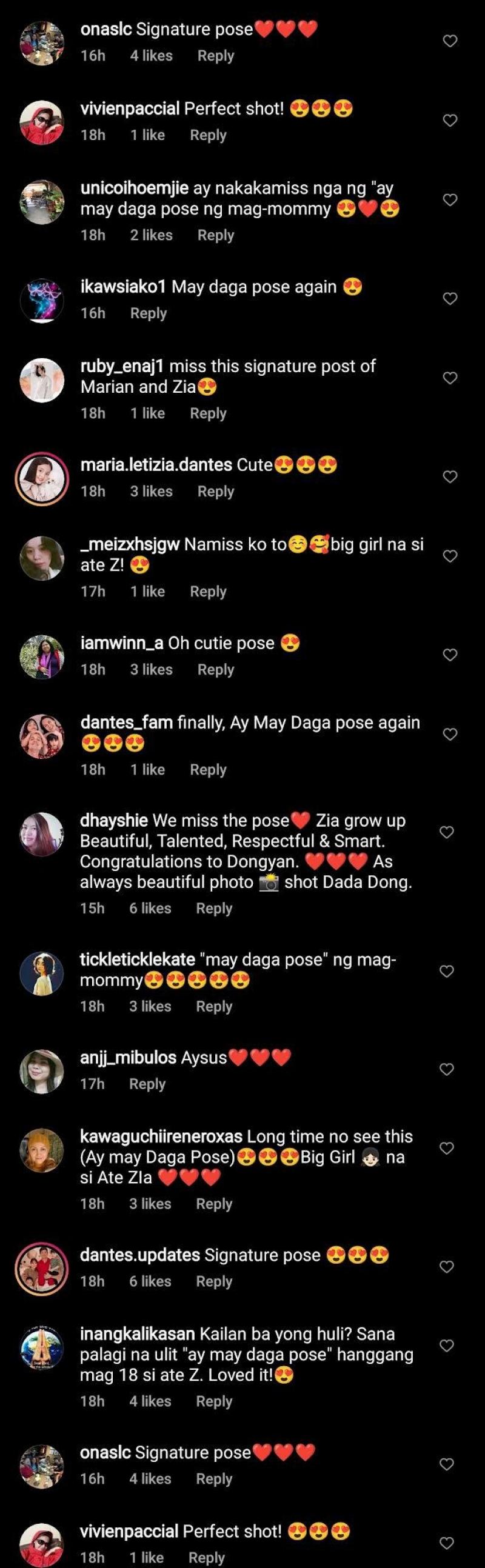View the 3 likes on tickleticklekate's comment
This screenshot has width=485, height=1568.
150,1006
